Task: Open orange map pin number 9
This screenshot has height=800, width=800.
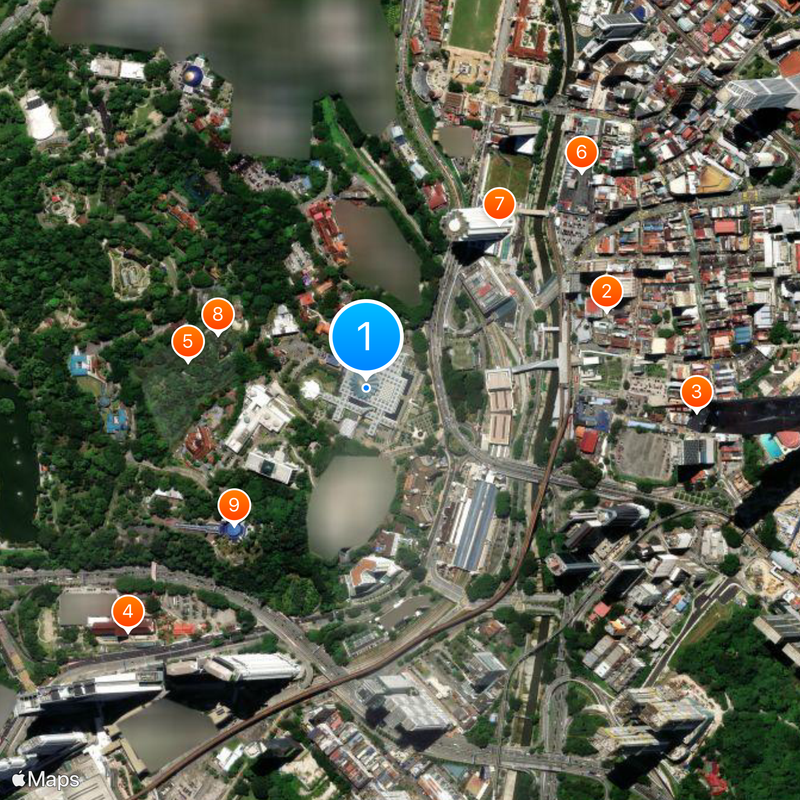Action: tap(234, 504)
